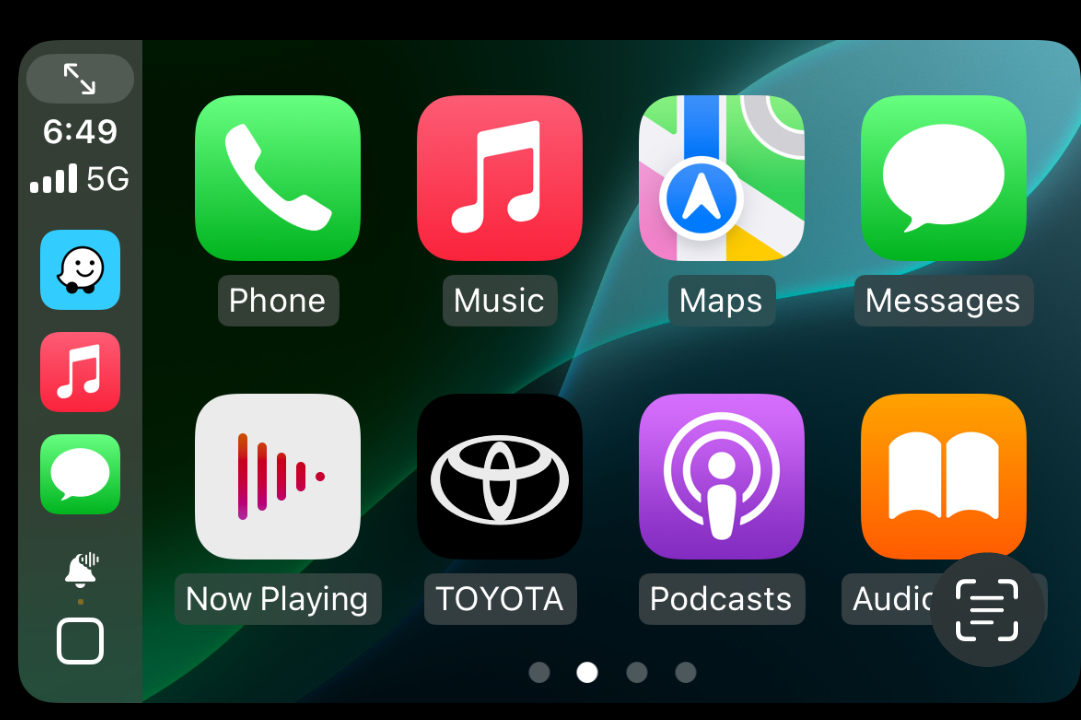1081x720 pixels.
Task: Open the Messages app from the grid
Action: pos(943,178)
